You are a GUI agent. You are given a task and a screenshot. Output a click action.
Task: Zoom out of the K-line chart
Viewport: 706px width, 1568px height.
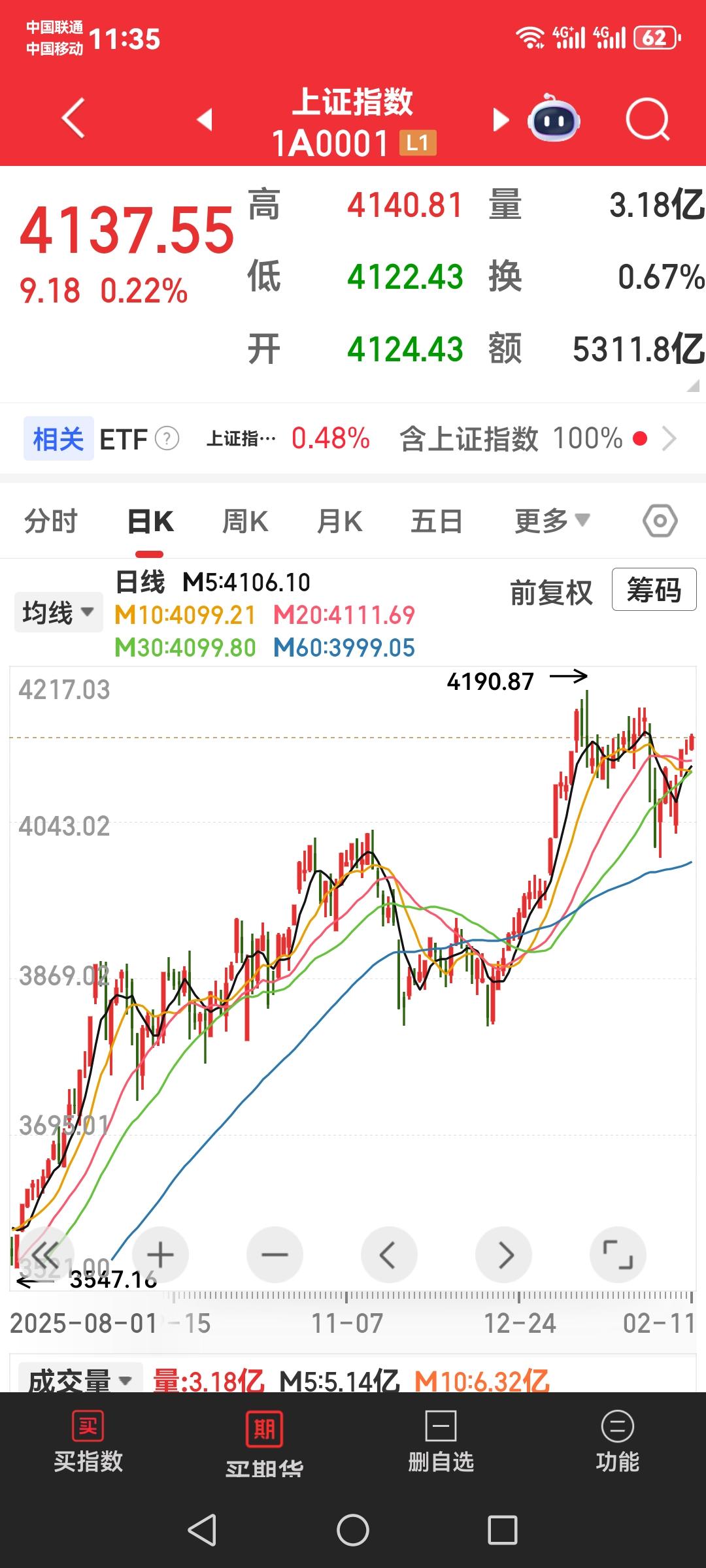pos(275,1254)
